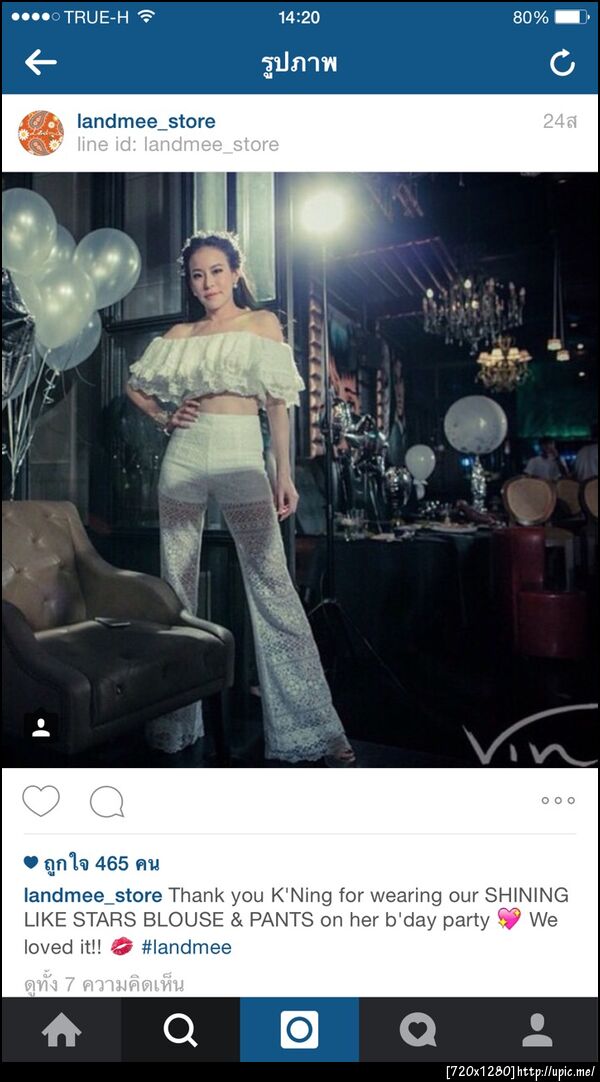Image resolution: width=600 pixels, height=1082 pixels.
Task: View all 7 comments
Action: (104, 984)
